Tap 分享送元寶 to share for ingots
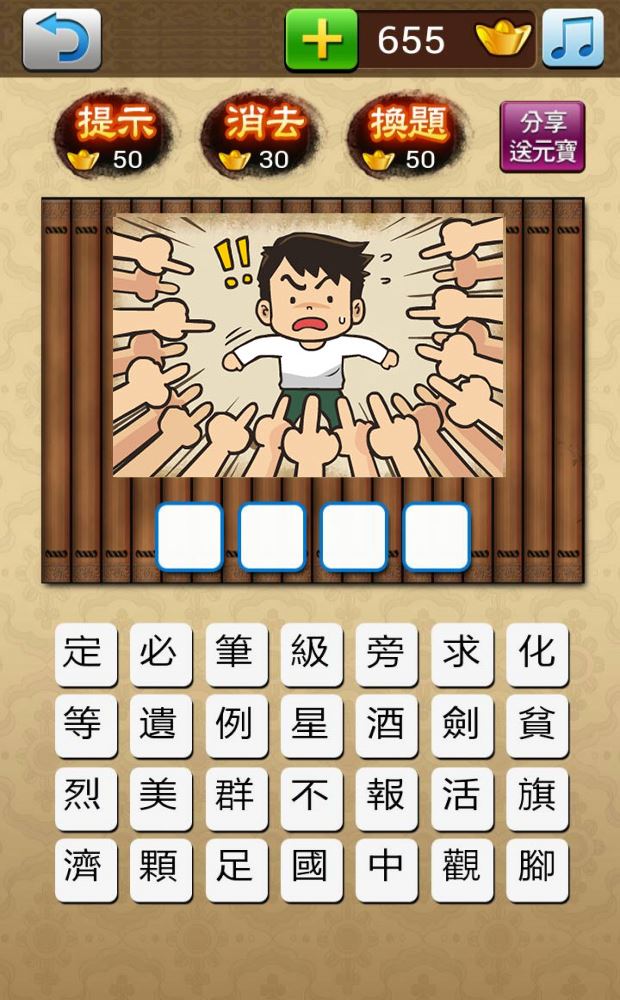 (x=543, y=137)
